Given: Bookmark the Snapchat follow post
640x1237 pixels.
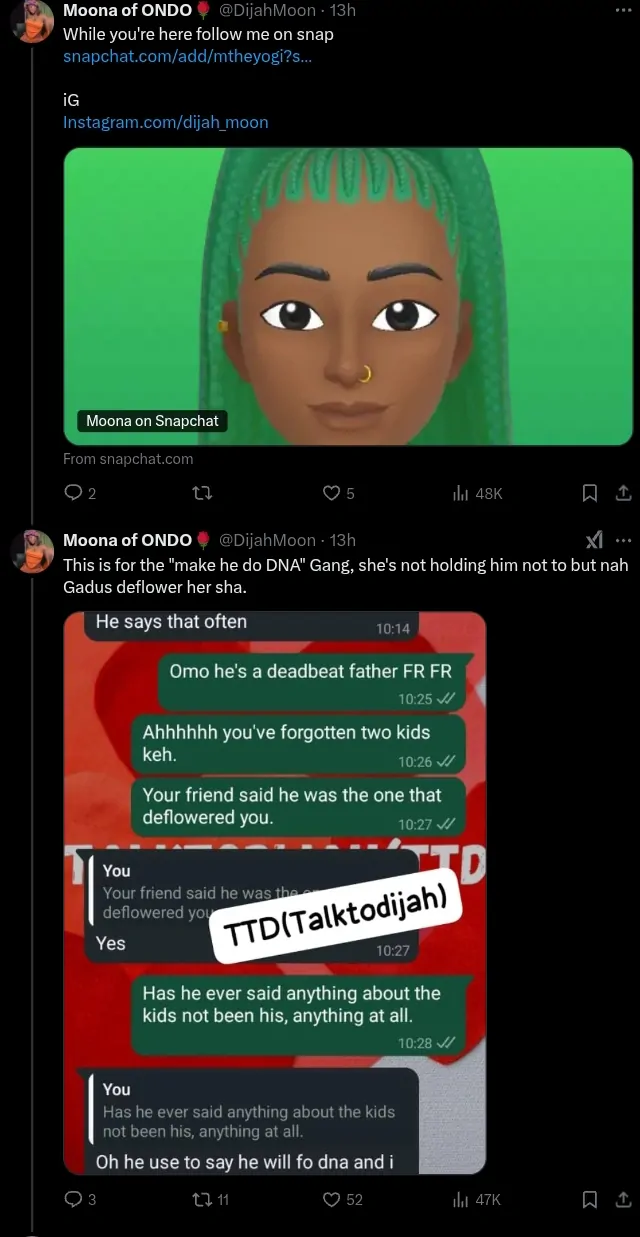Looking at the screenshot, I should pos(590,493).
